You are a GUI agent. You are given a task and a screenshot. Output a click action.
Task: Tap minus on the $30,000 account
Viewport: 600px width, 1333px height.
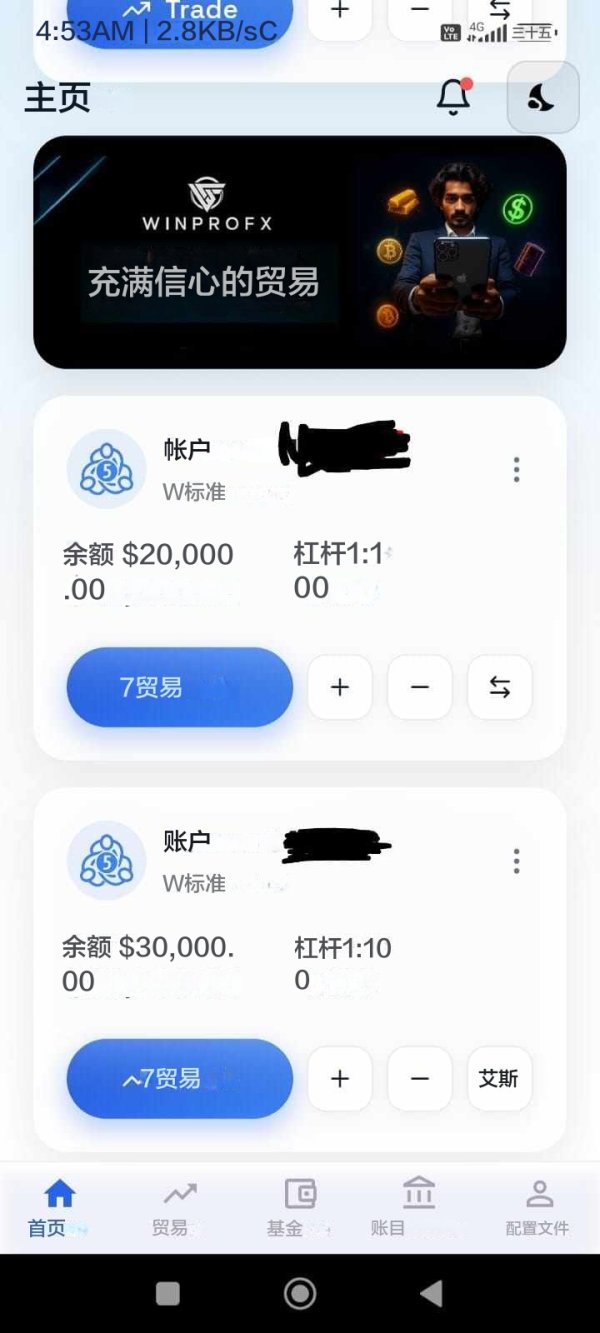coord(420,1079)
